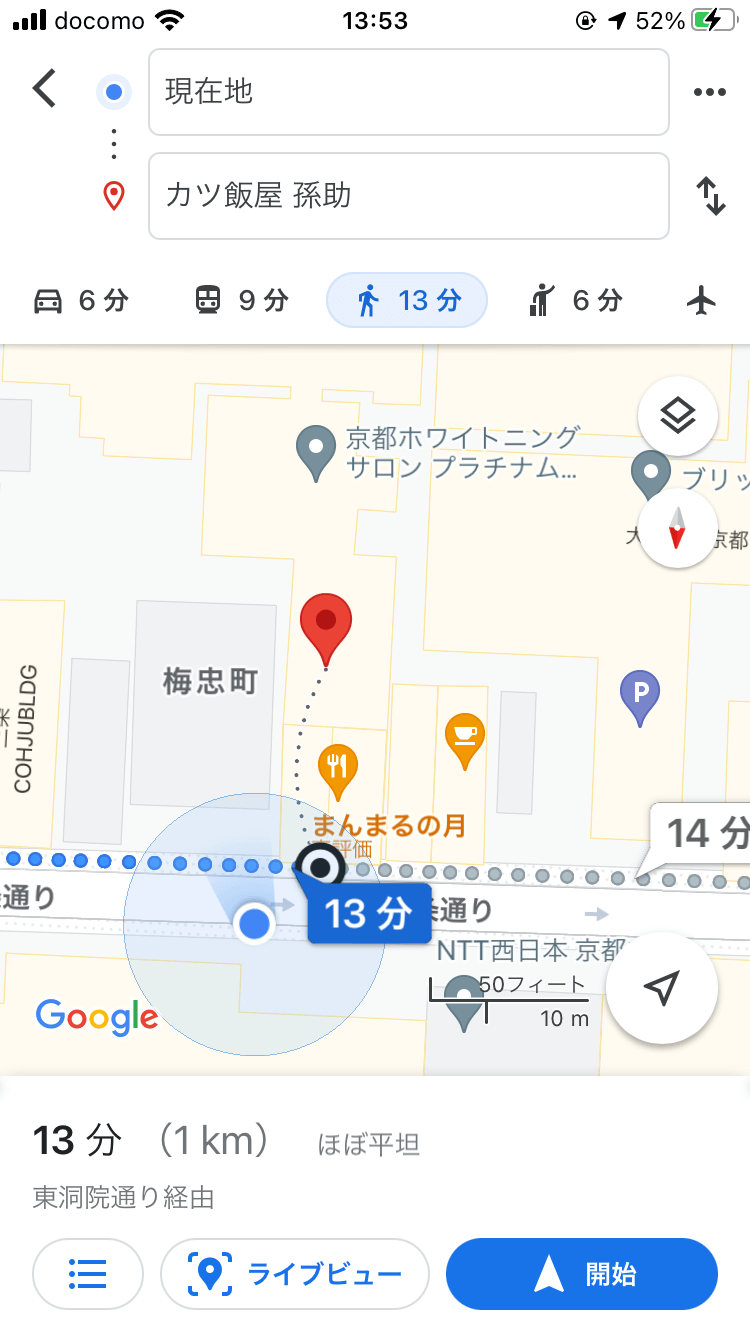Screen dimensions: 750x1334
Task: Open the route steps list
Action: (88, 1274)
